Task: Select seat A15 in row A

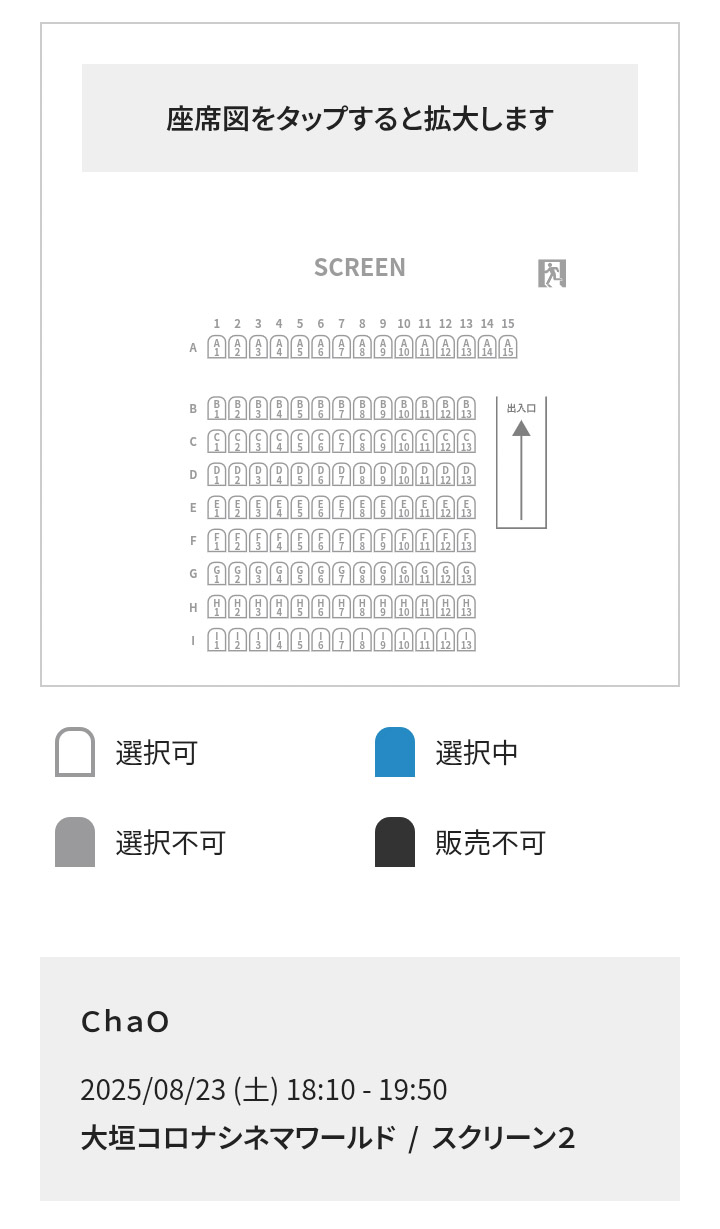Action: [508, 347]
